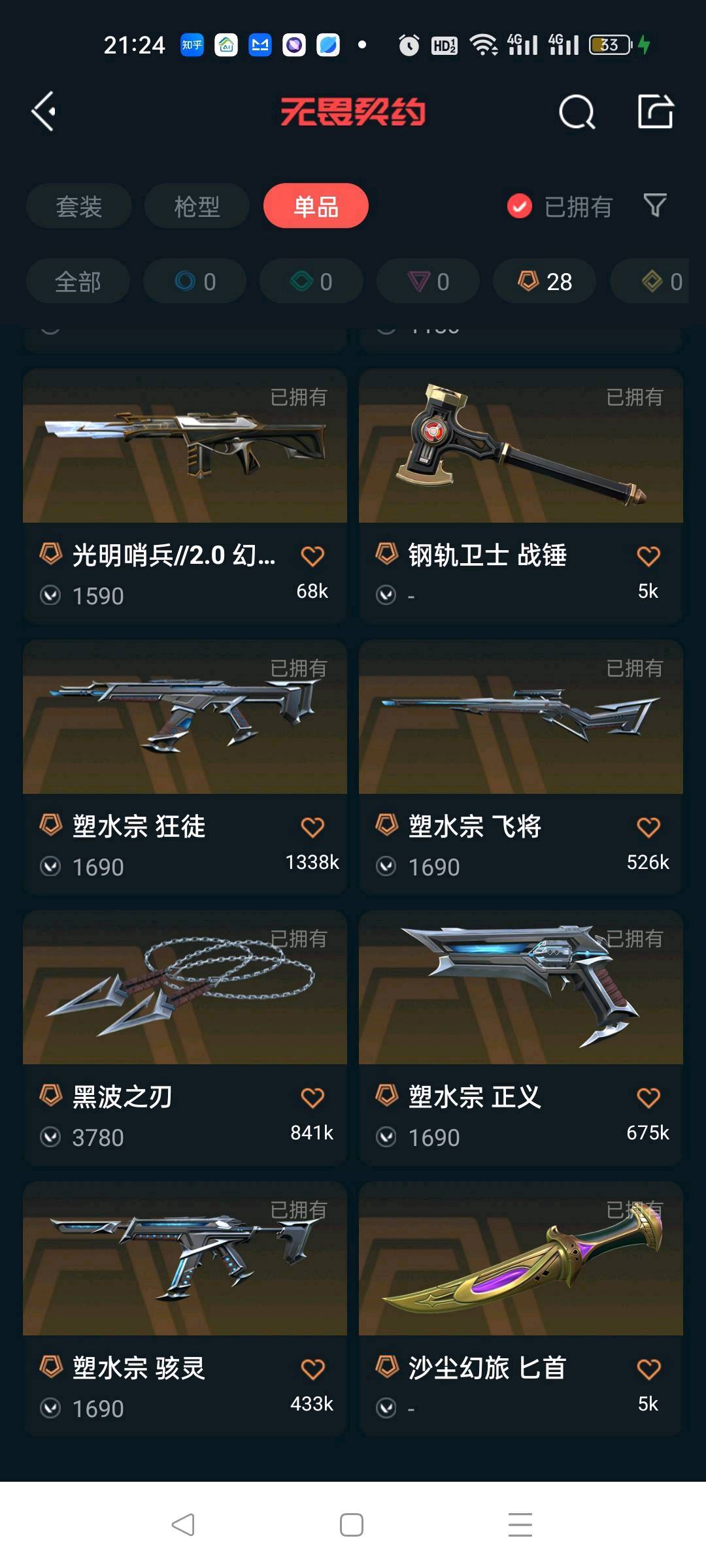
Task: Like the 塑水宗 飞将 skin
Action: tap(648, 828)
